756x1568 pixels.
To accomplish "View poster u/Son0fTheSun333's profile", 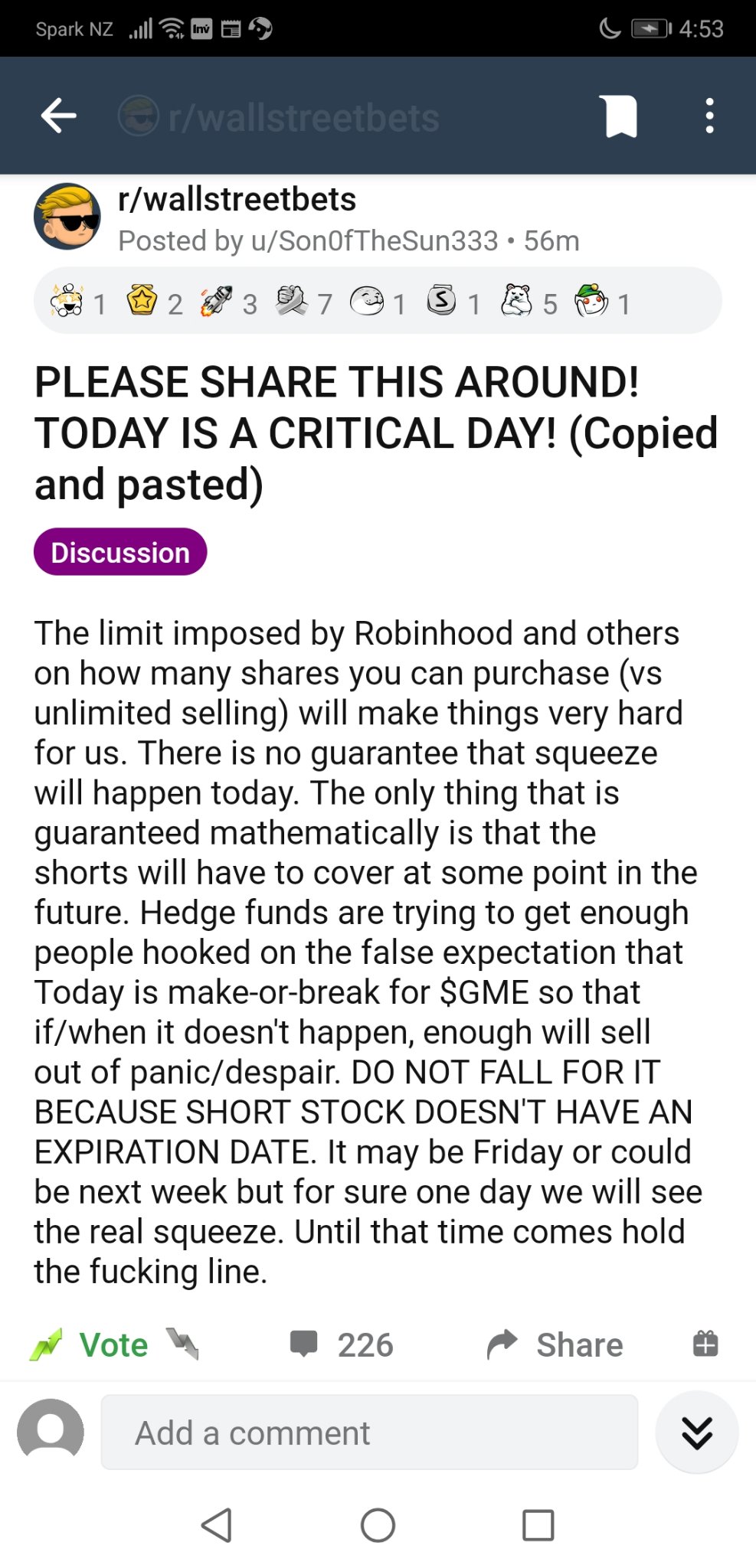I will click(375, 241).
